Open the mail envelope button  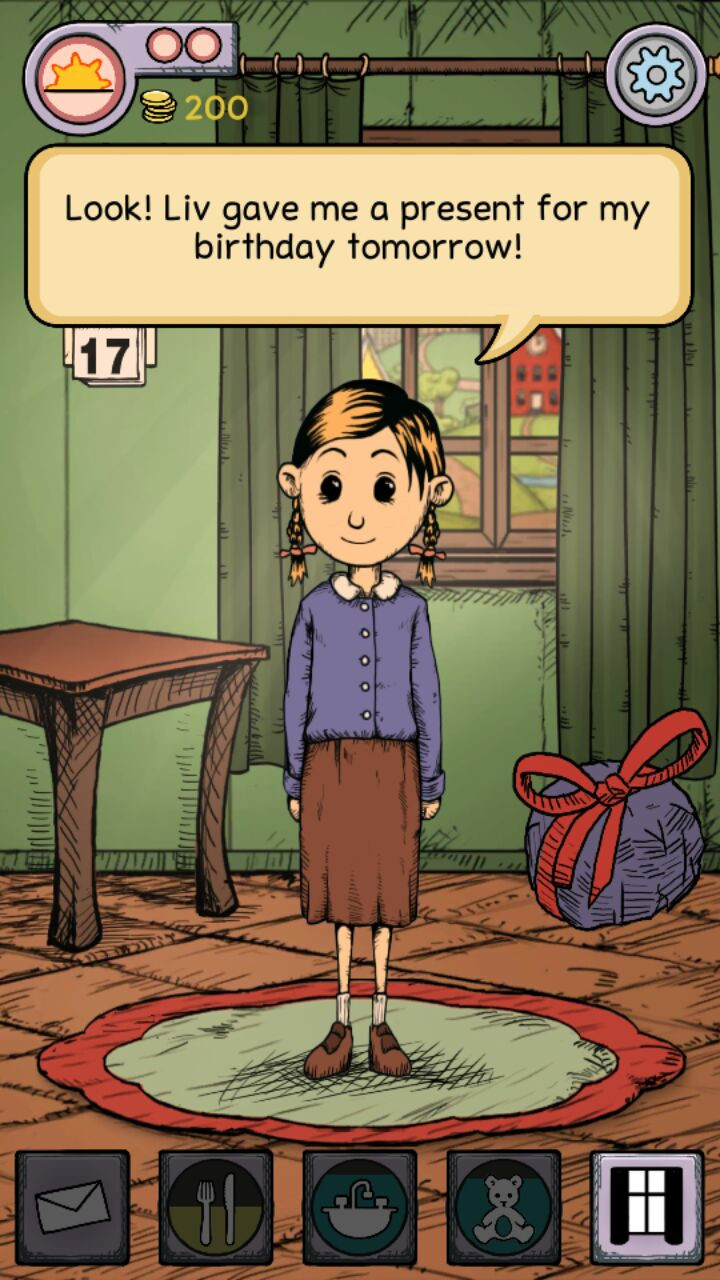pyautogui.click(x=72, y=1207)
